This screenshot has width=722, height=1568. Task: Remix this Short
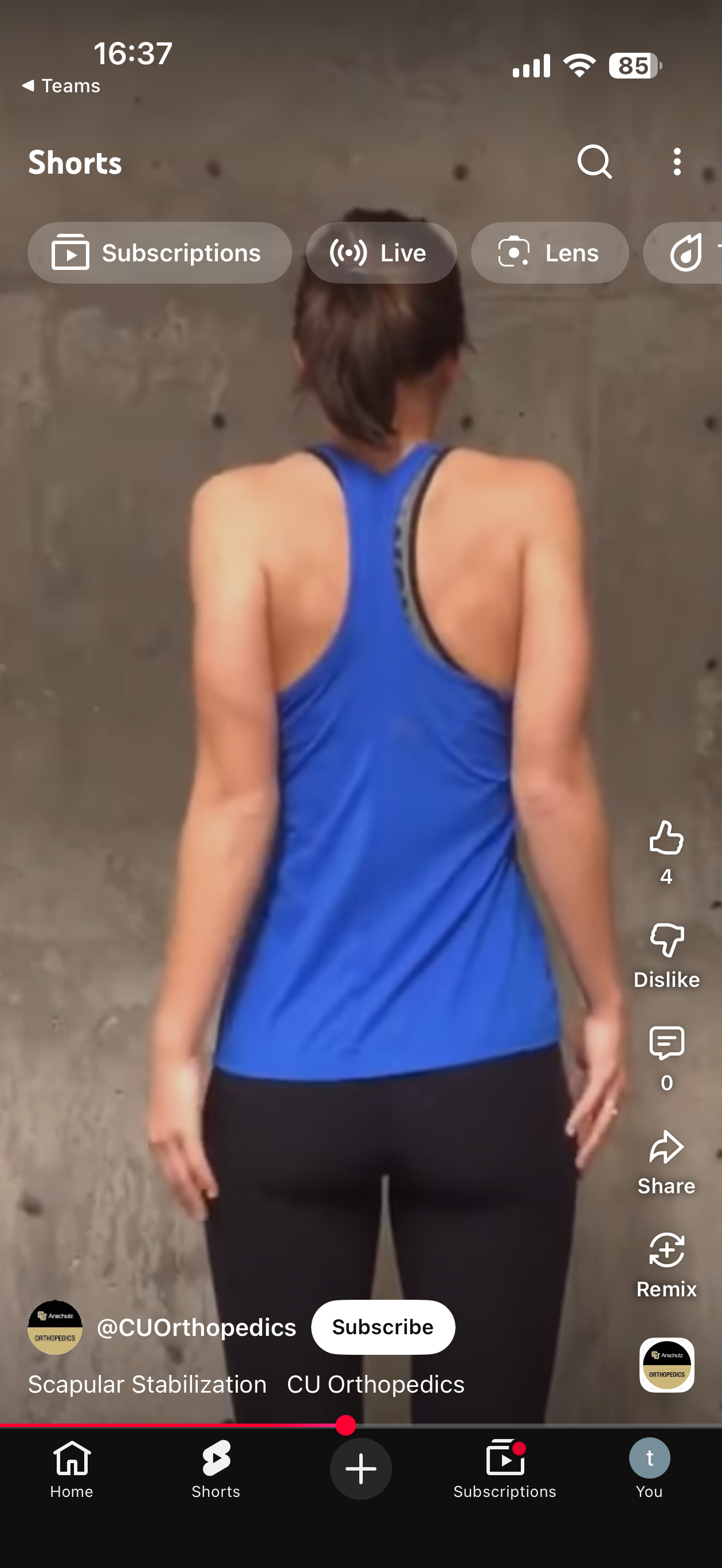(666, 1252)
